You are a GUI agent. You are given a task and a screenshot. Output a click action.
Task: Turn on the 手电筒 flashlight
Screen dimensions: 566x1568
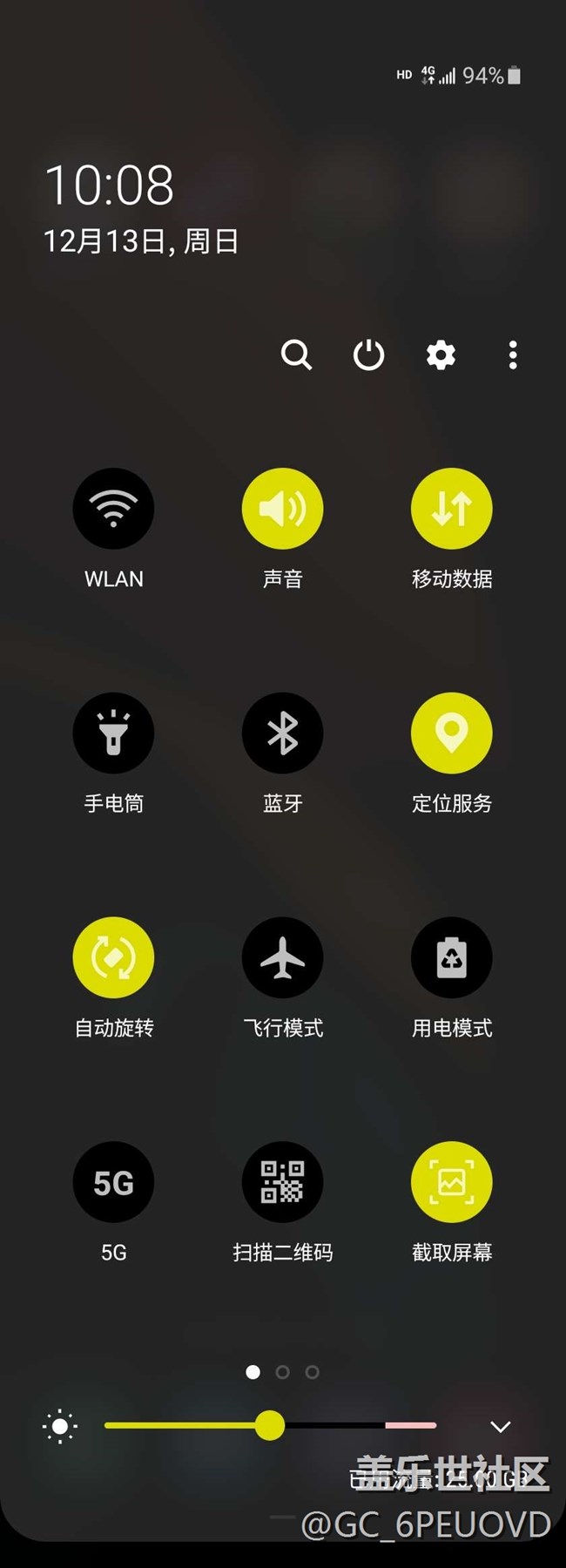pos(113,733)
